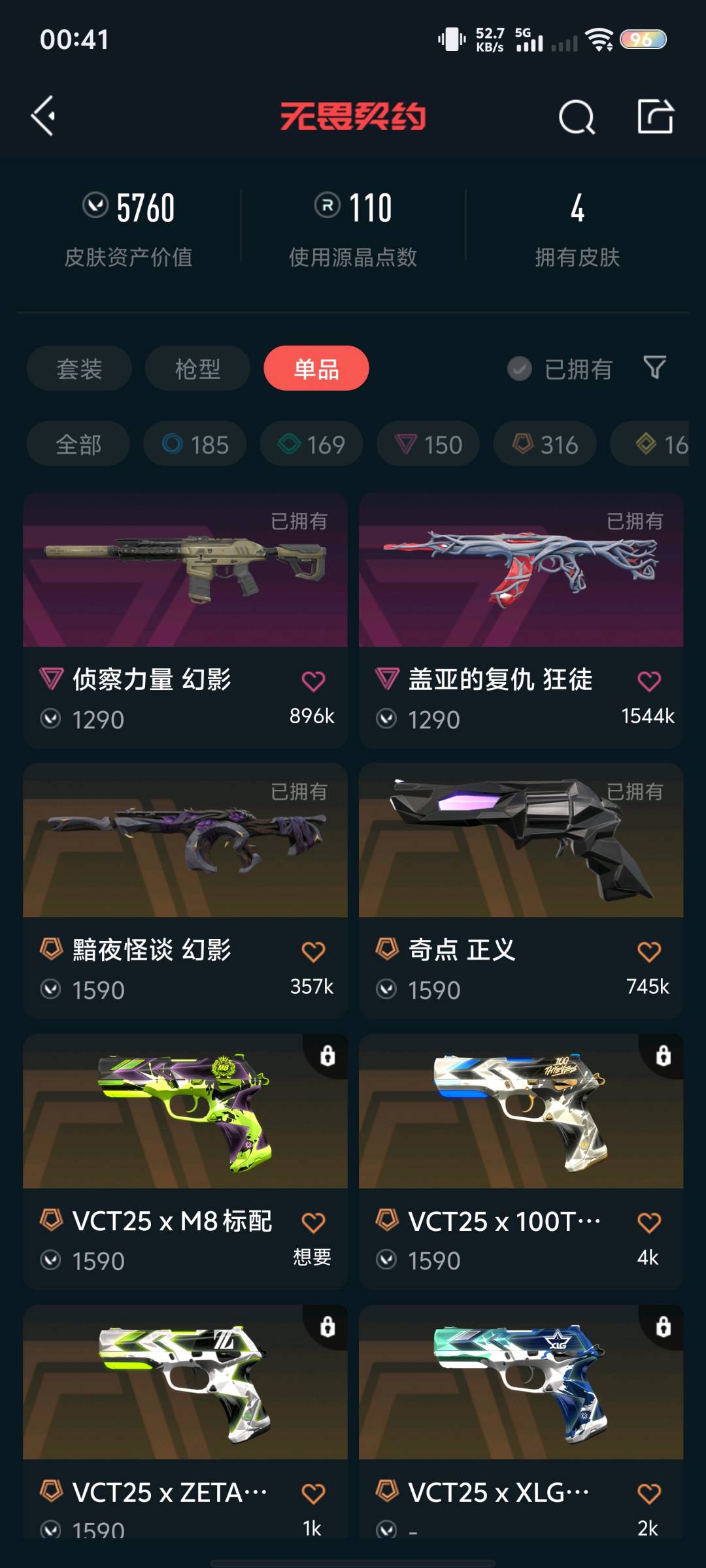Filter by the 316 tier chip

pyautogui.click(x=545, y=444)
